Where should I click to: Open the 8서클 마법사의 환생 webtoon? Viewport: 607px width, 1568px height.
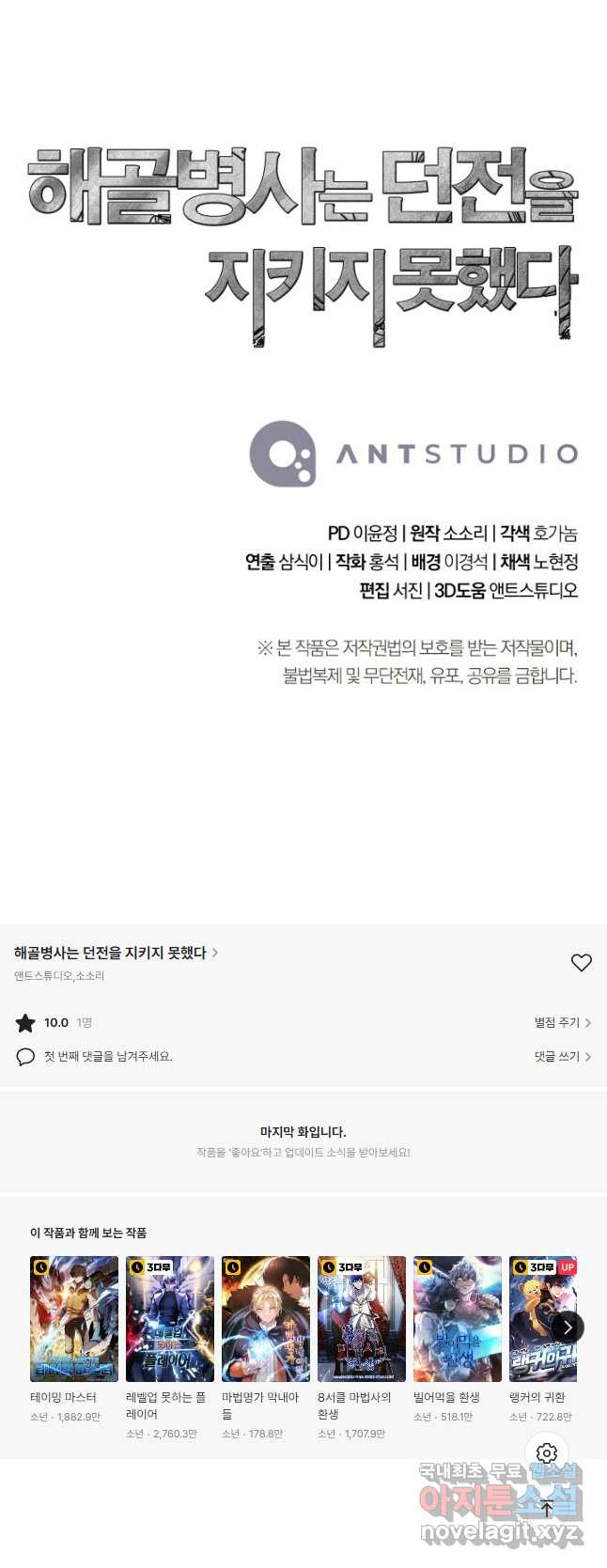[362, 1318]
